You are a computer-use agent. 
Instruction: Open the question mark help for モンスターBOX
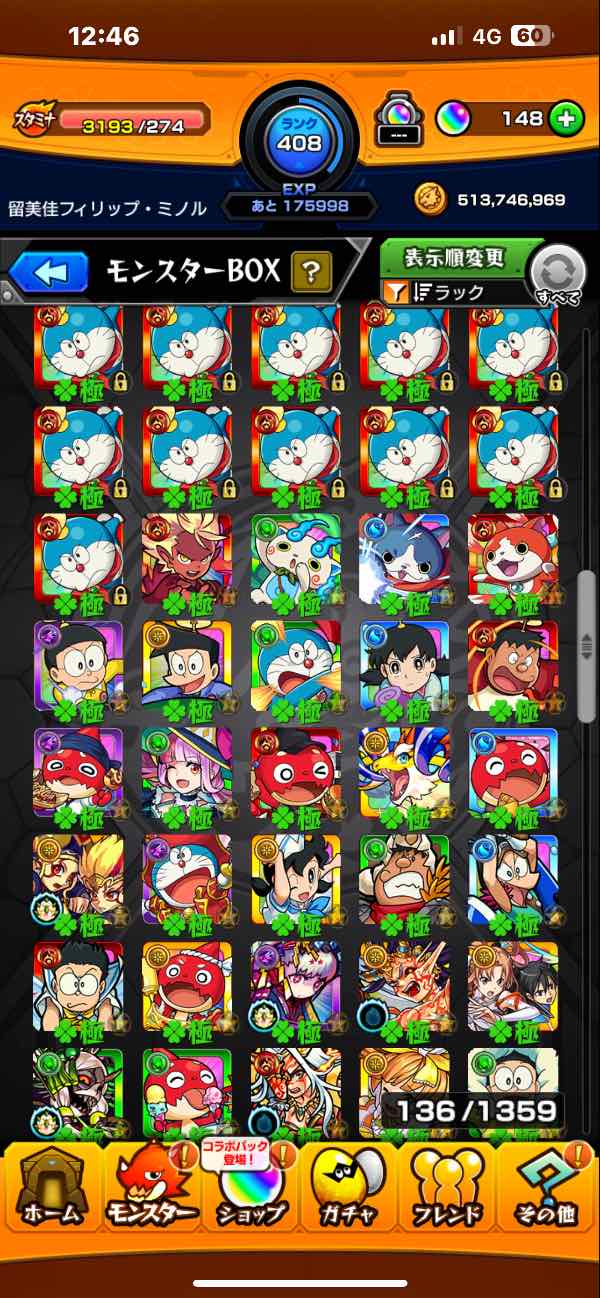(x=311, y=270)
